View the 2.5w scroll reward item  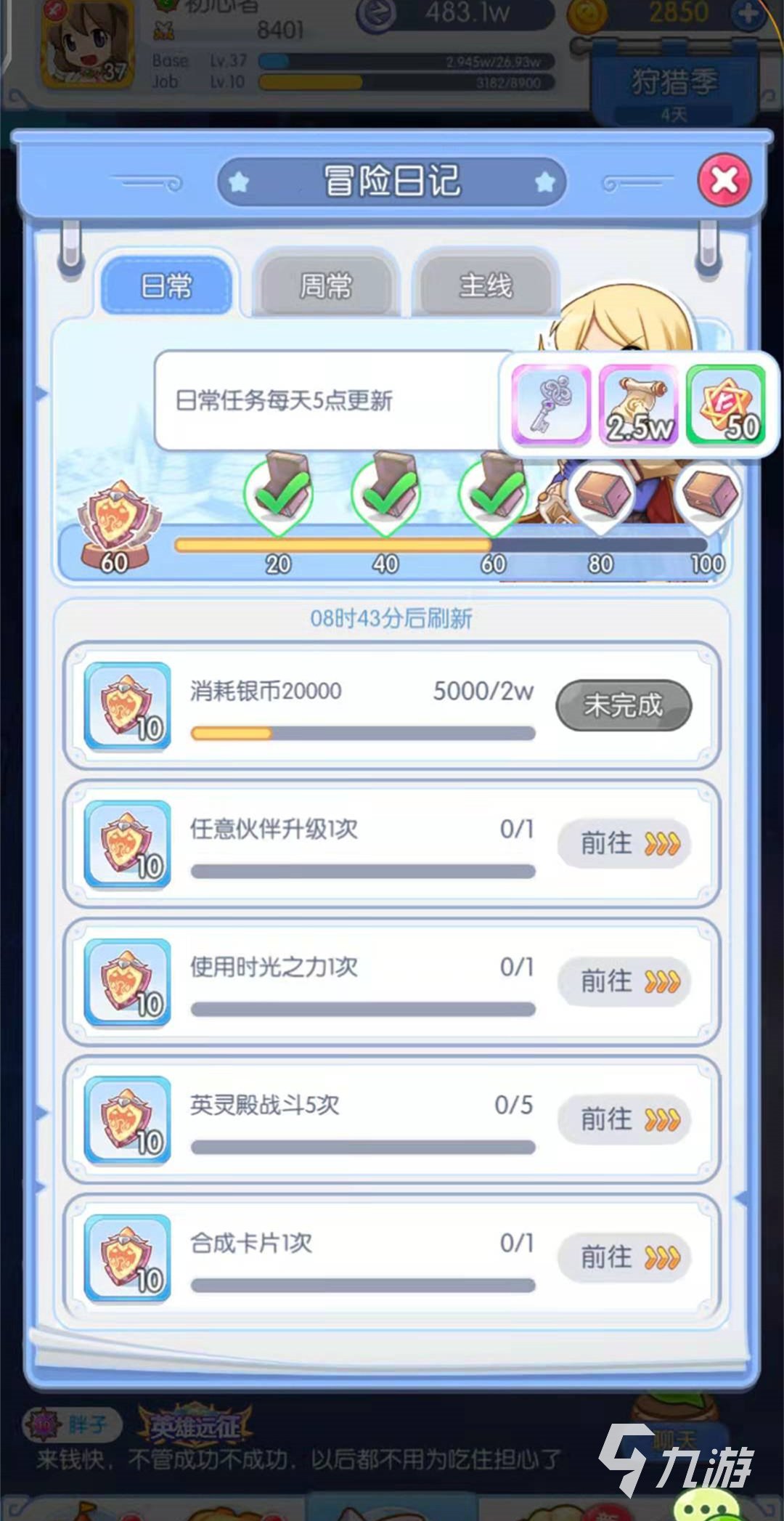pos(639,405)
